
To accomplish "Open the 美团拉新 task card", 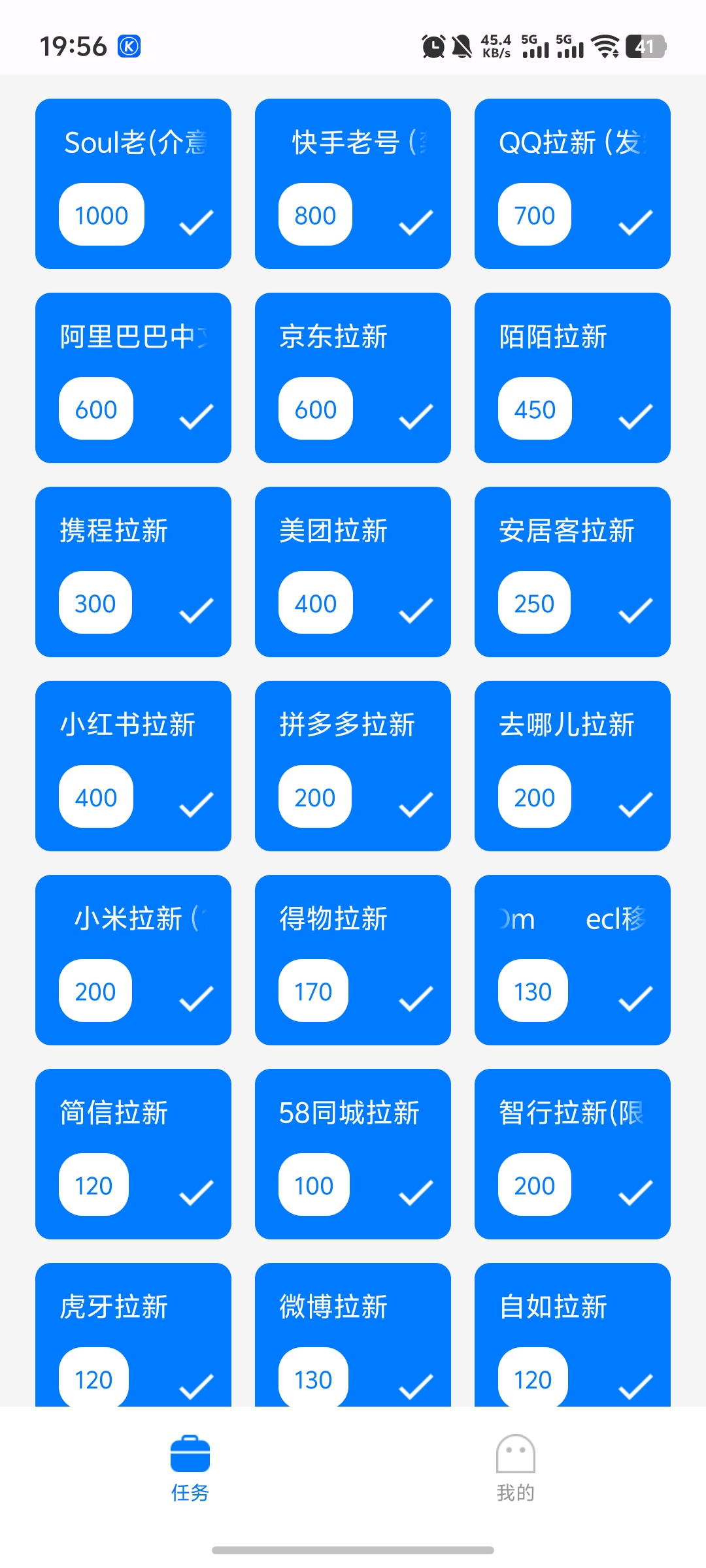I will coord(353,572).
